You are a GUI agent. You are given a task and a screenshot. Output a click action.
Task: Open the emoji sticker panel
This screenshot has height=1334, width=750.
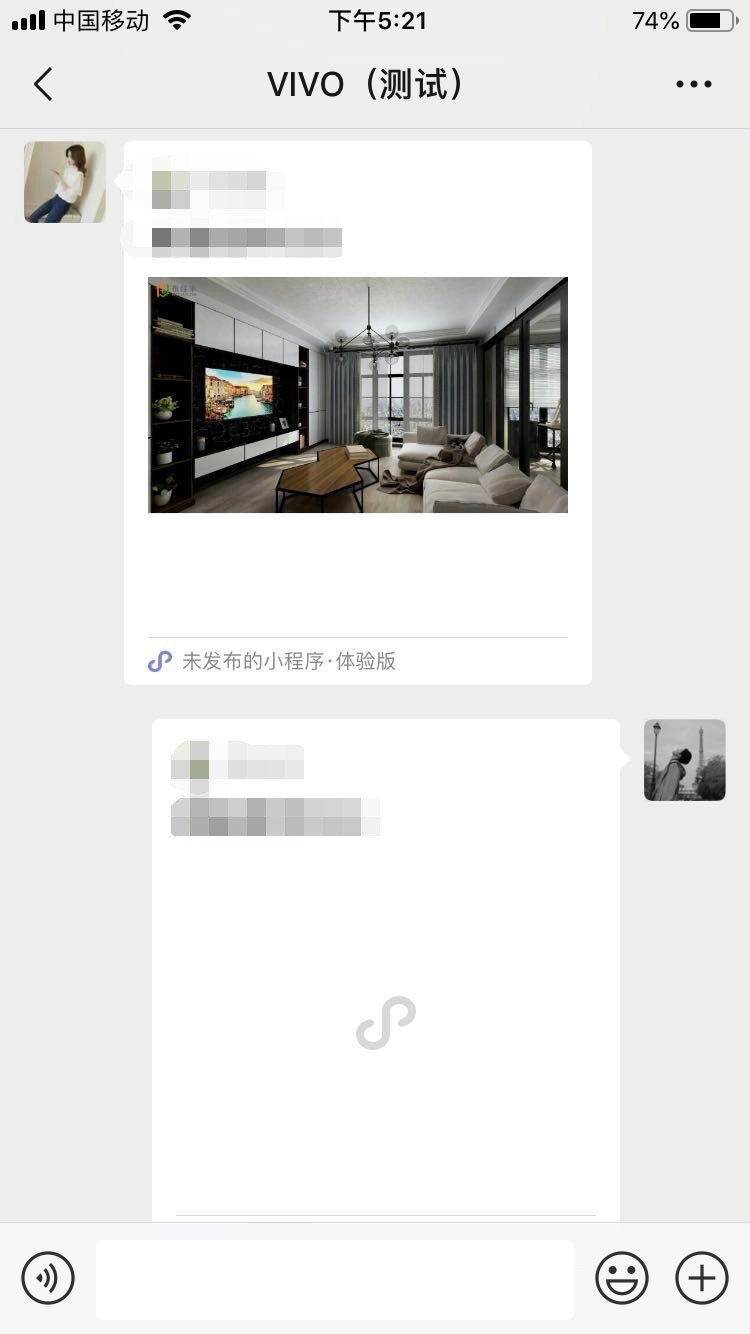(622, 1278)
